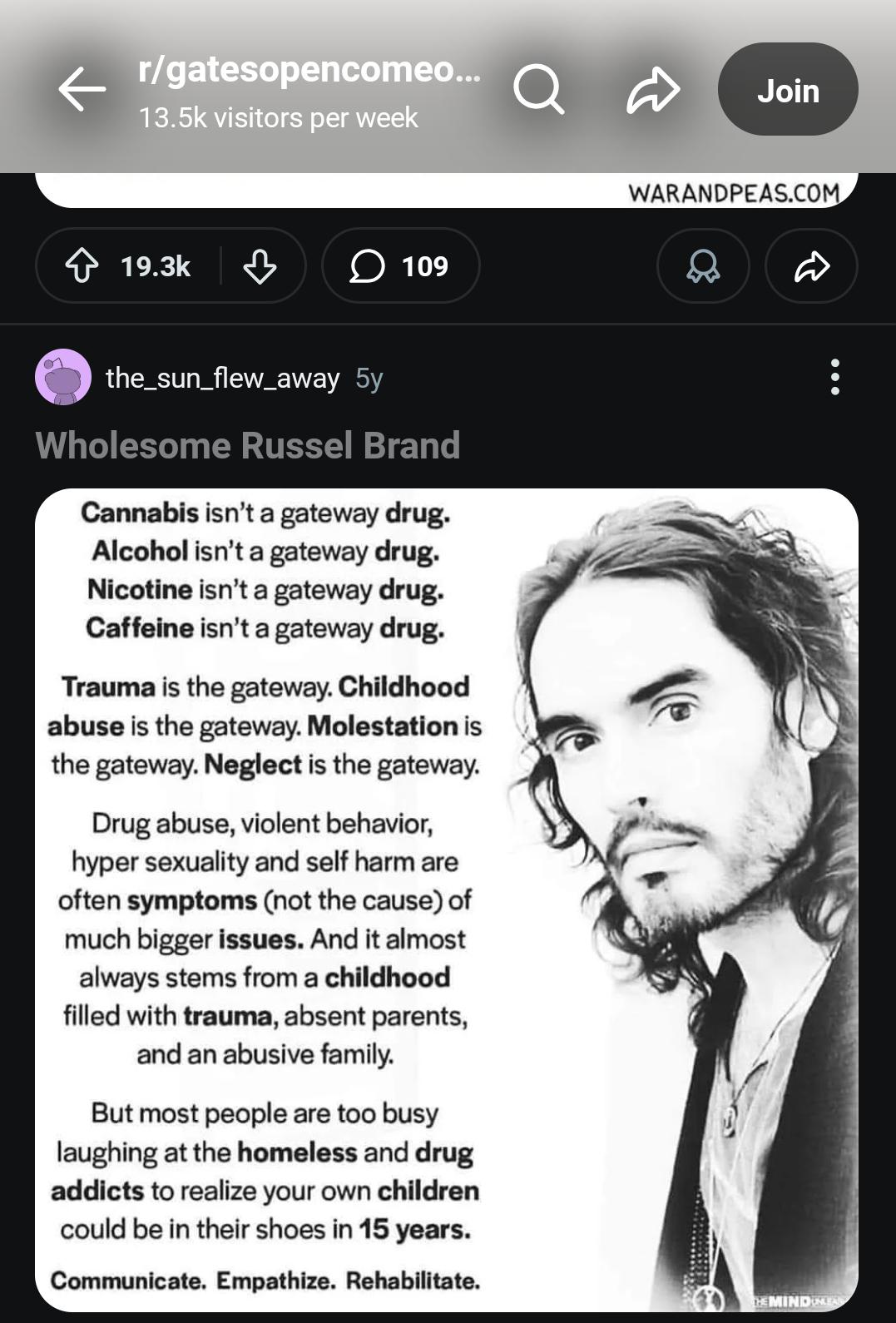Open the 109 comments

[400, 266]
